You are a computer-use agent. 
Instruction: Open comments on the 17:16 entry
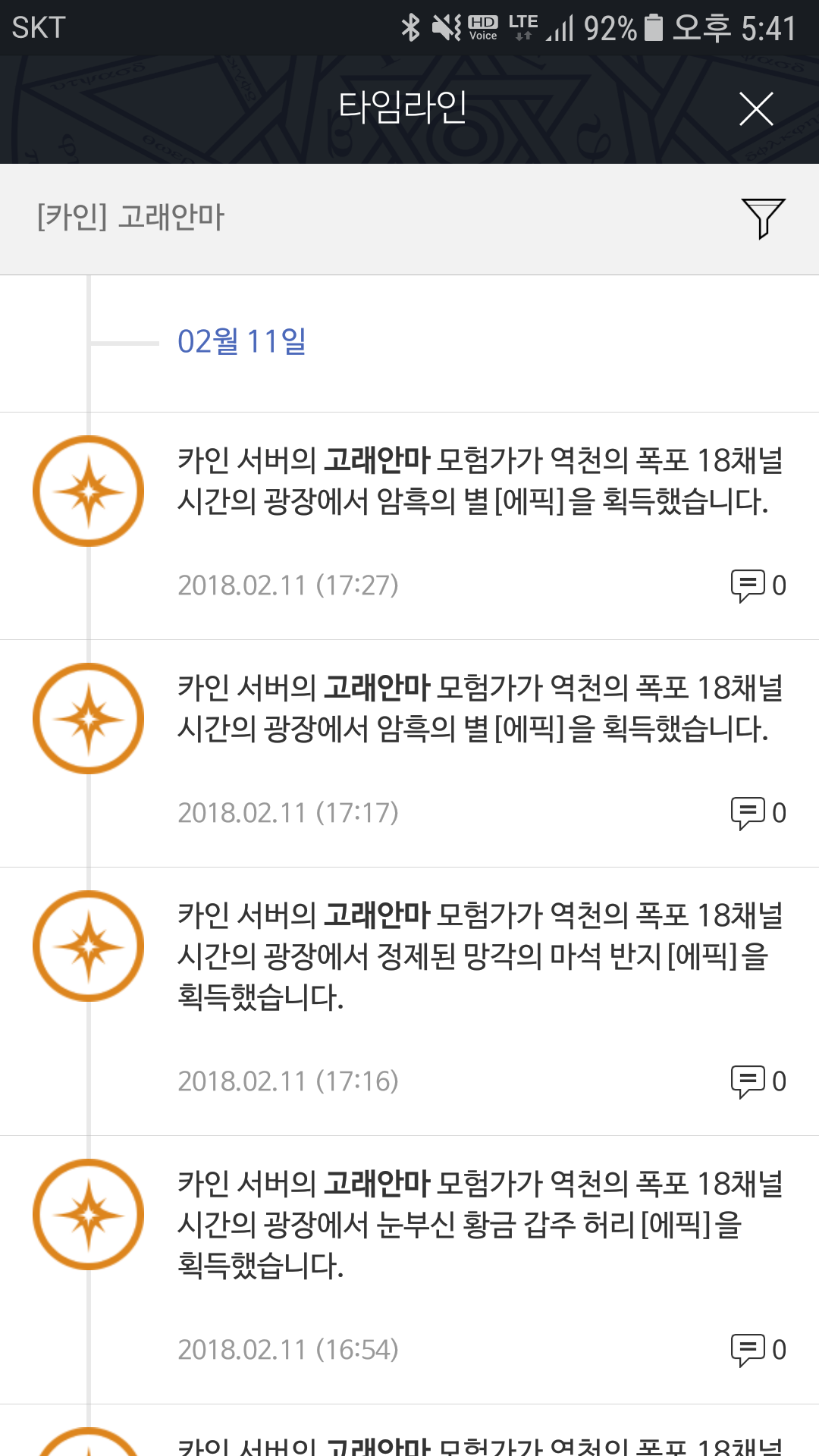(758, 1081)
